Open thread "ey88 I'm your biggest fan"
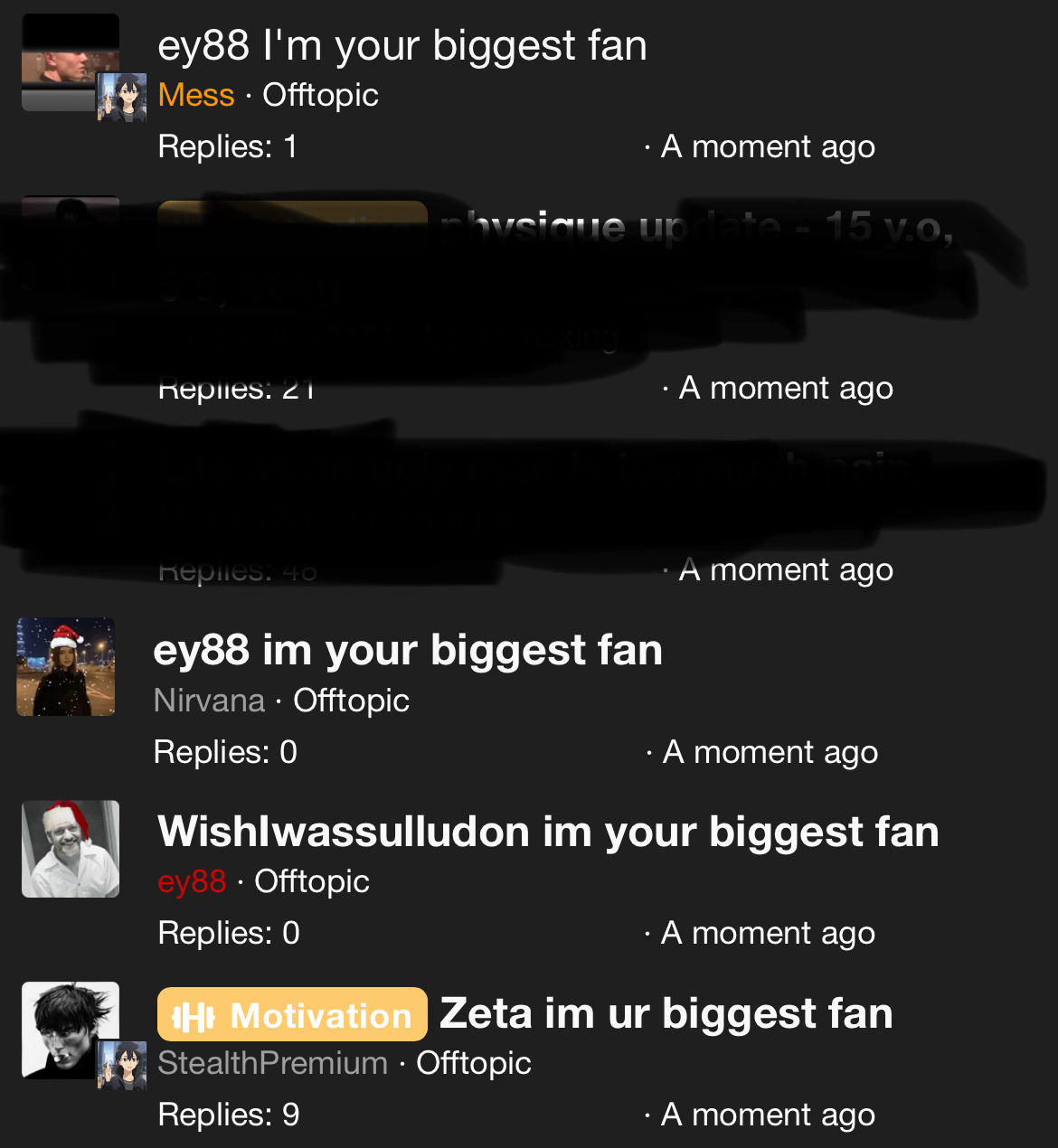 pyautogui.click(x=402, y=46)
